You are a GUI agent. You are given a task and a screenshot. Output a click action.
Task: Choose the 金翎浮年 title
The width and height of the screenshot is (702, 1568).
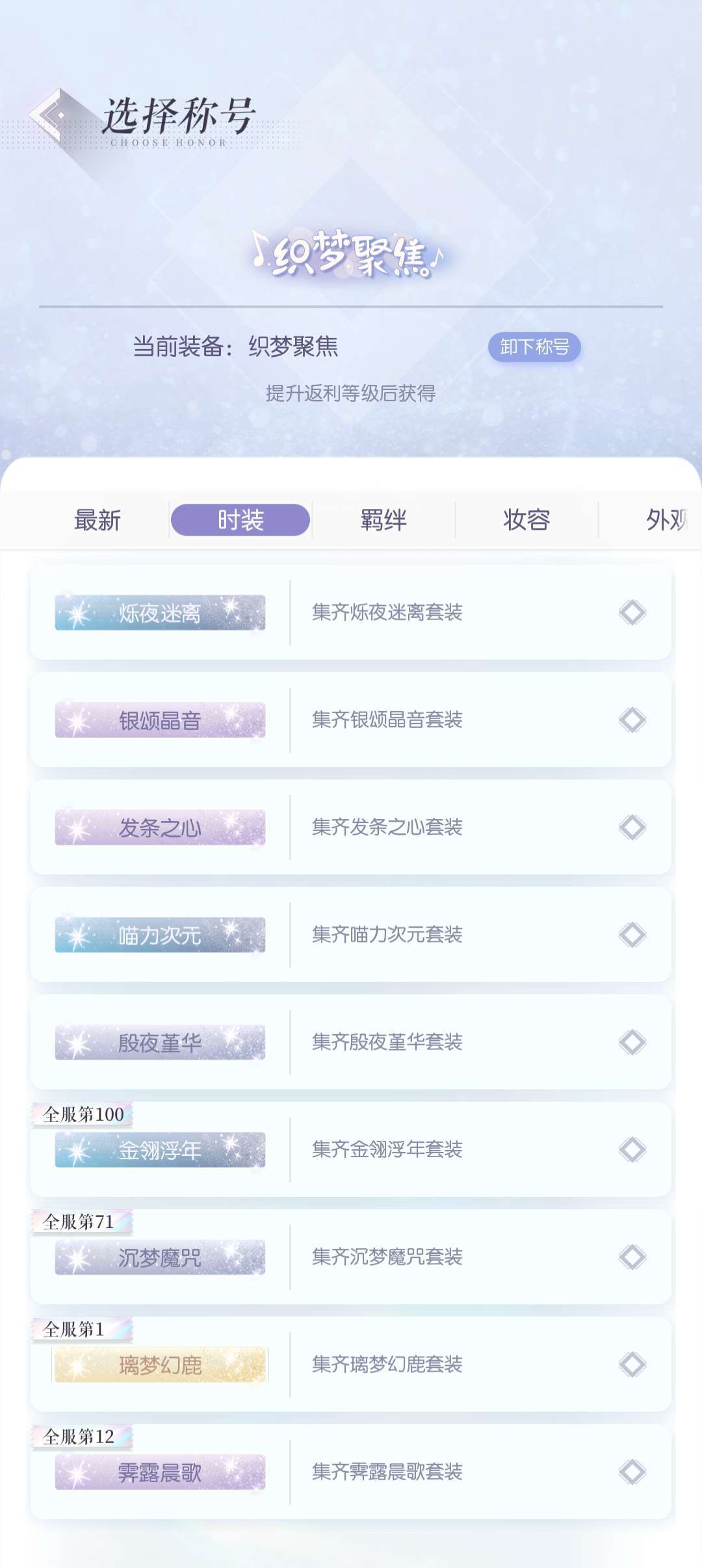351,1149
